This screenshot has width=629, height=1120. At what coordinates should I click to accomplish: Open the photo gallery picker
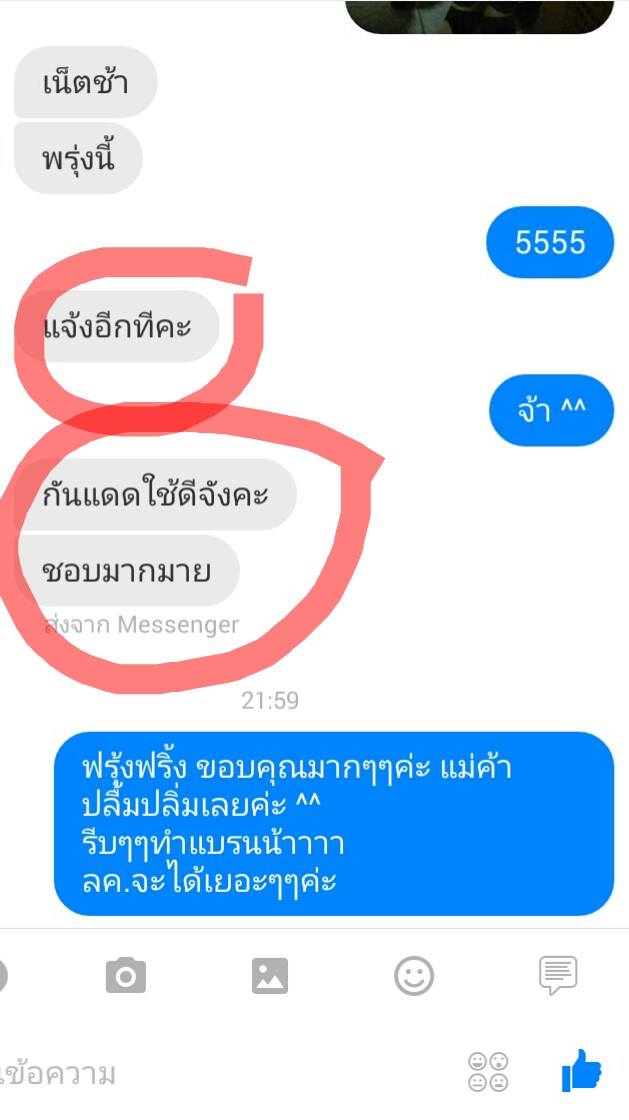point(270,976)
